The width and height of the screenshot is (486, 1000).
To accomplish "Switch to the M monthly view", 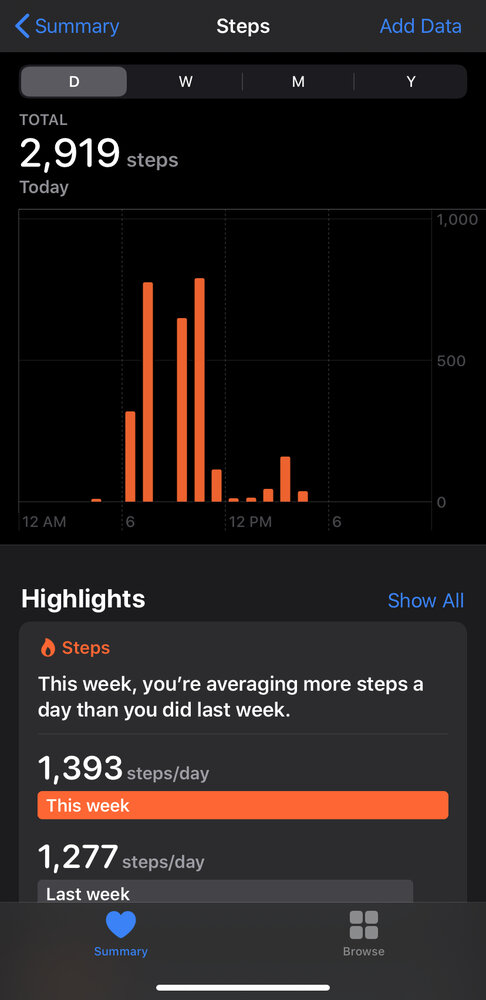I will click(298, 82).
